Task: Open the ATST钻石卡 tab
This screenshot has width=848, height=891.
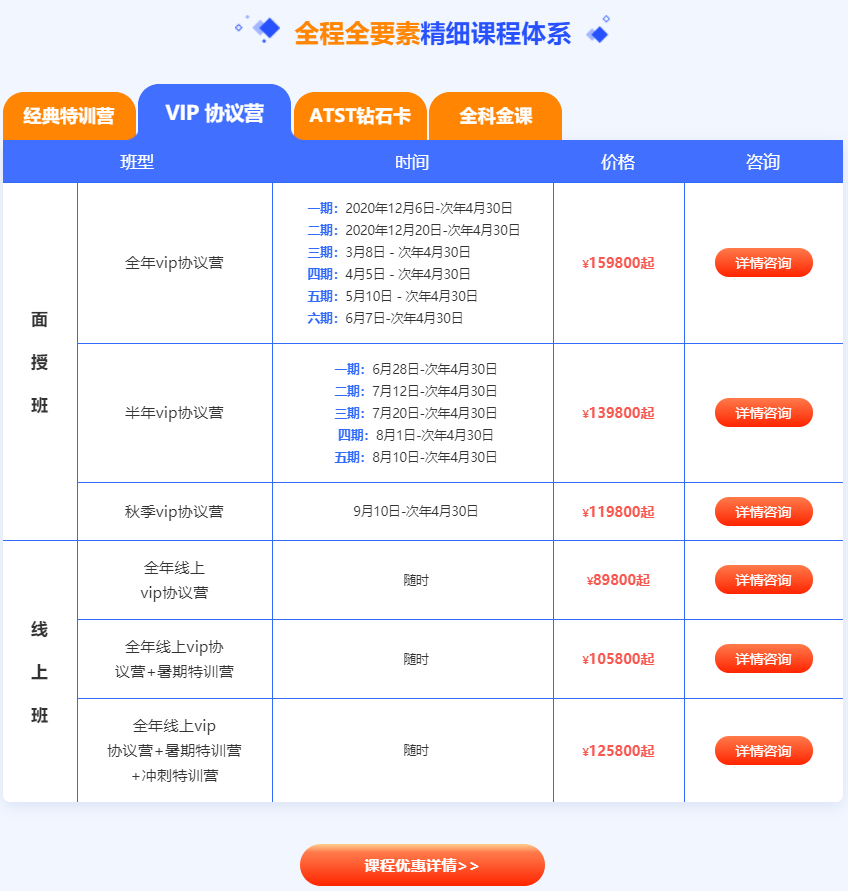Action: (360, 116)
